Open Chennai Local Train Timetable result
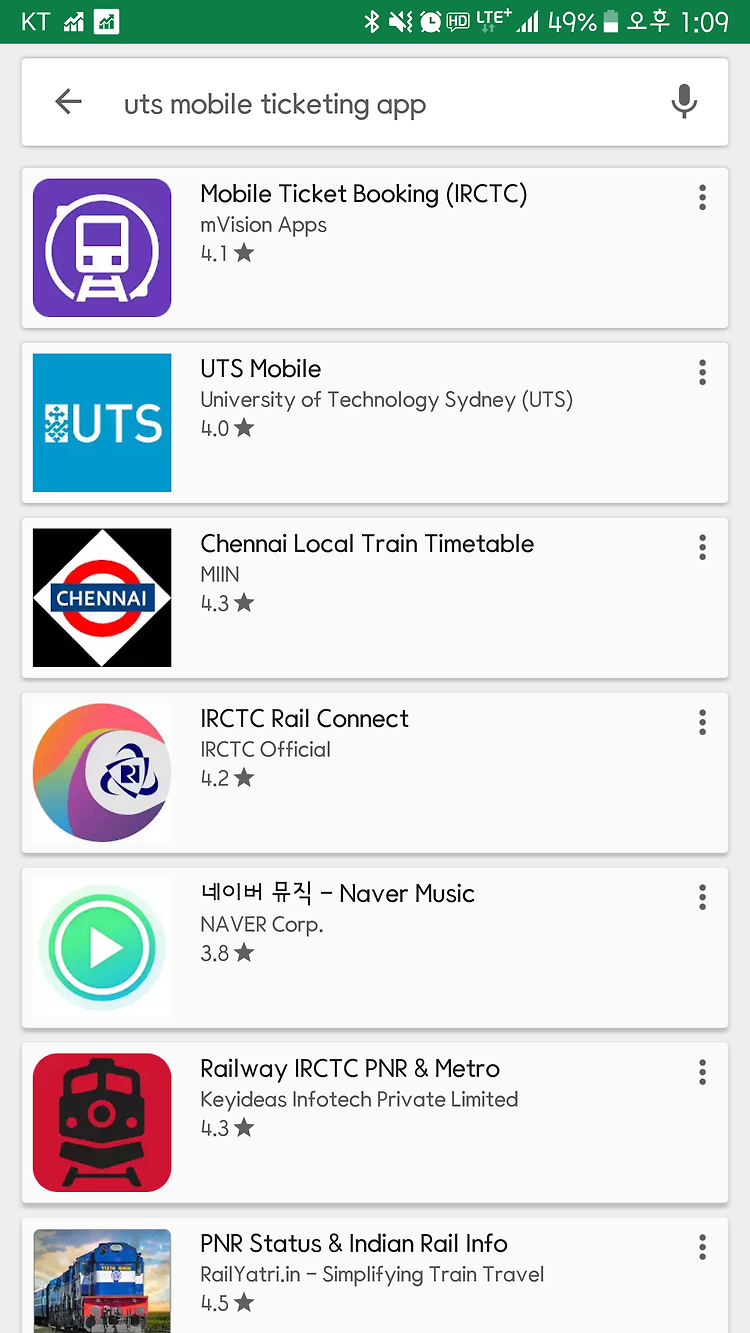This screenshot has width=750, height=1333. tap(375, 598)
